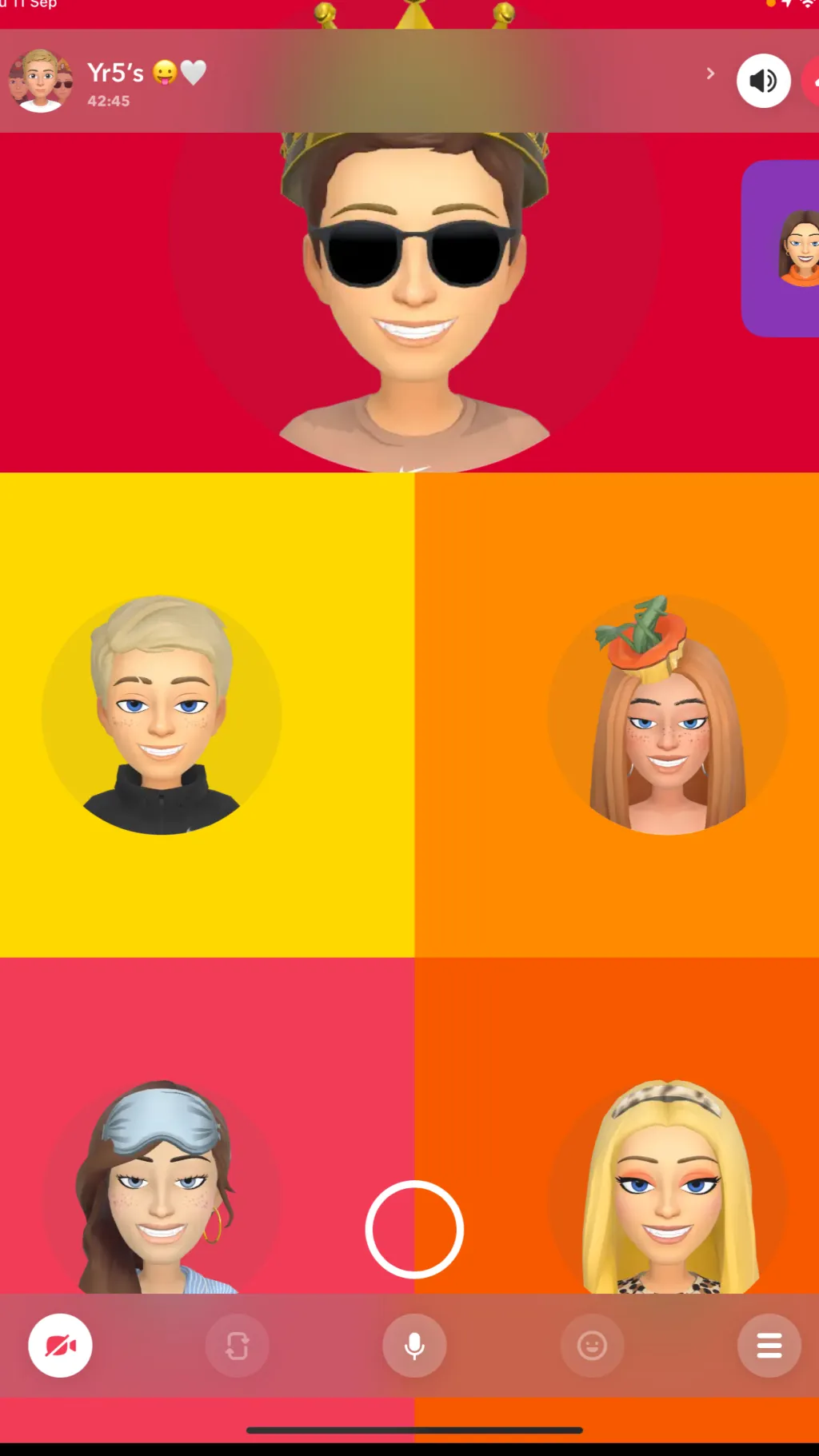Select the crowned sunglasses participant

coord(414,304)
